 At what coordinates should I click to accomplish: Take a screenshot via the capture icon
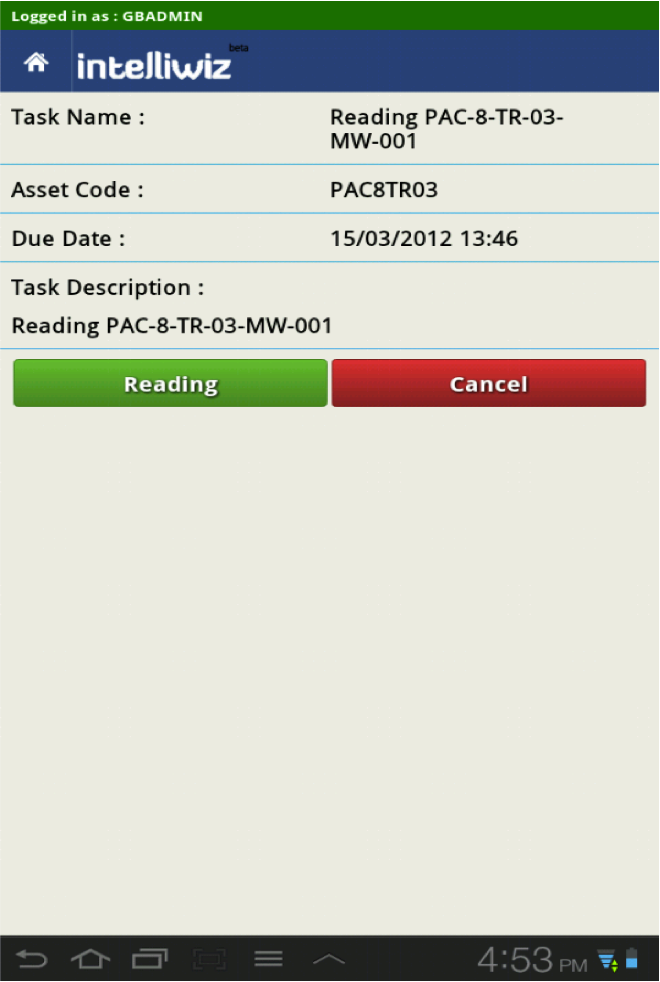pyautogui.click(x=209, y=960)
